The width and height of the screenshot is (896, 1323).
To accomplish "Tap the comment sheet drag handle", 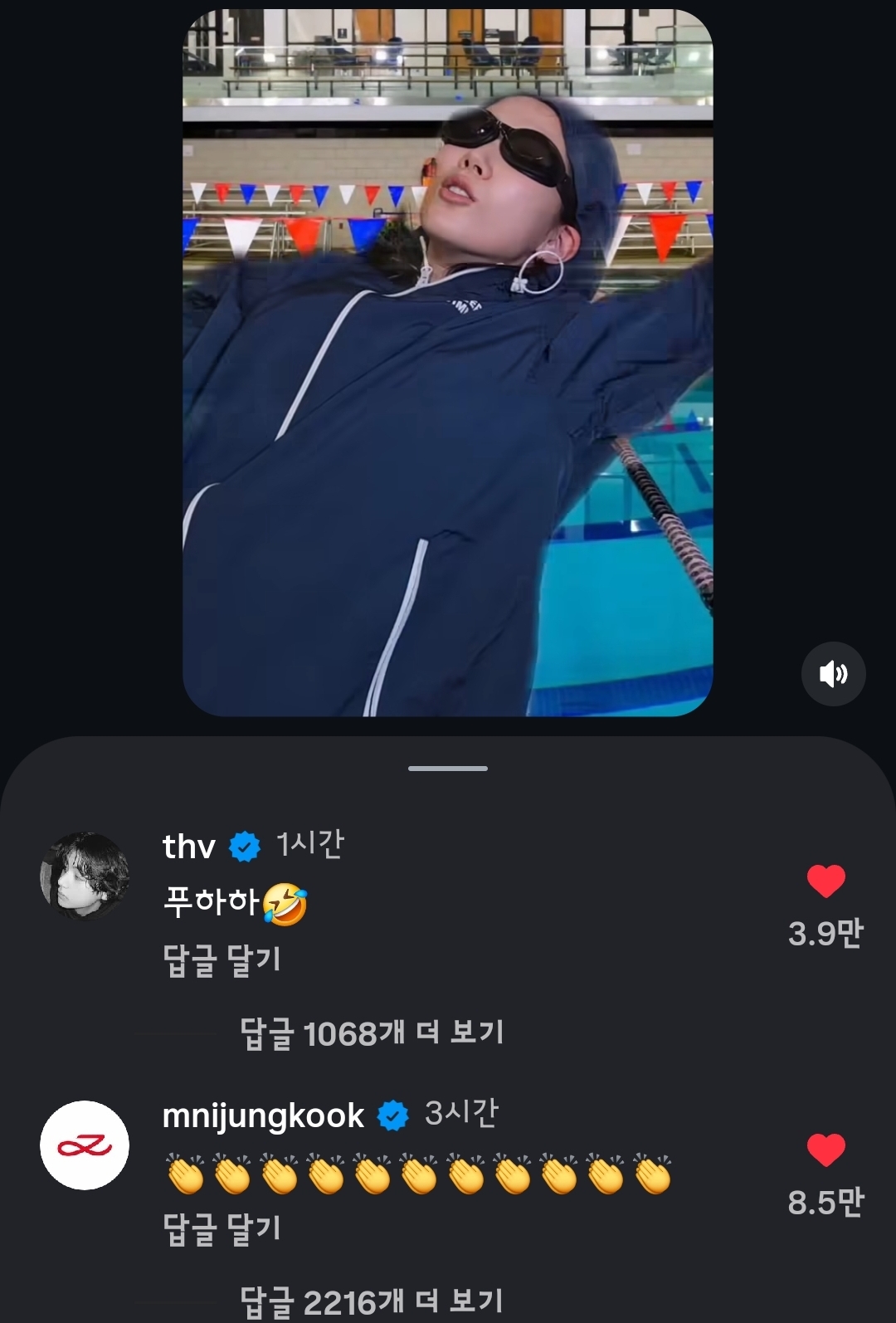I will coord(448,769).
